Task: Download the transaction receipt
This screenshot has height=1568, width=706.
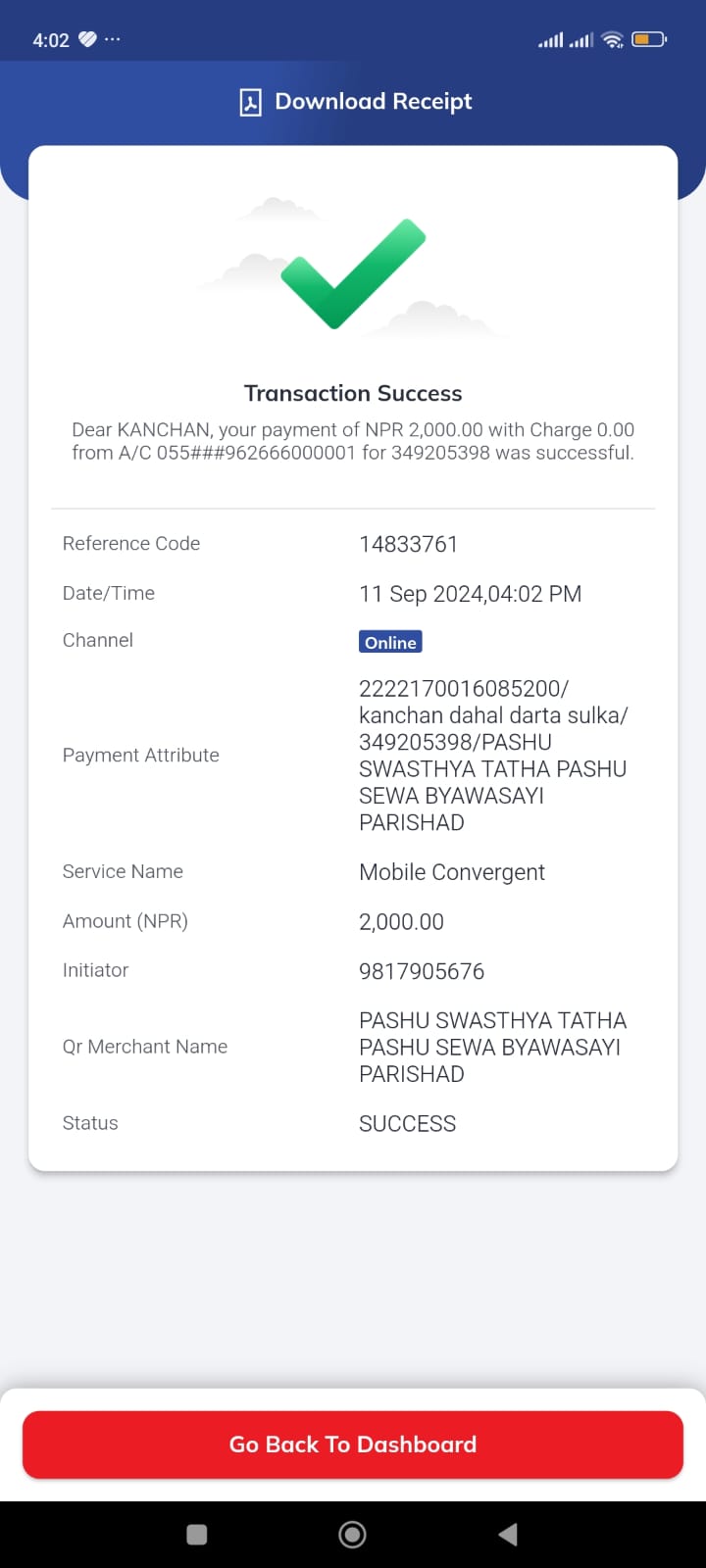Action: click(355, 102)
